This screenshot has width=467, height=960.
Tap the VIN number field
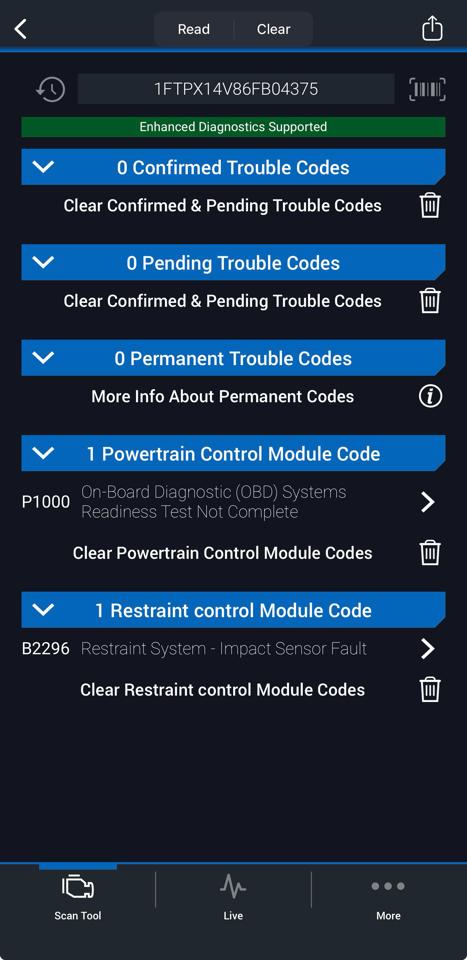(x=236, y=89)
